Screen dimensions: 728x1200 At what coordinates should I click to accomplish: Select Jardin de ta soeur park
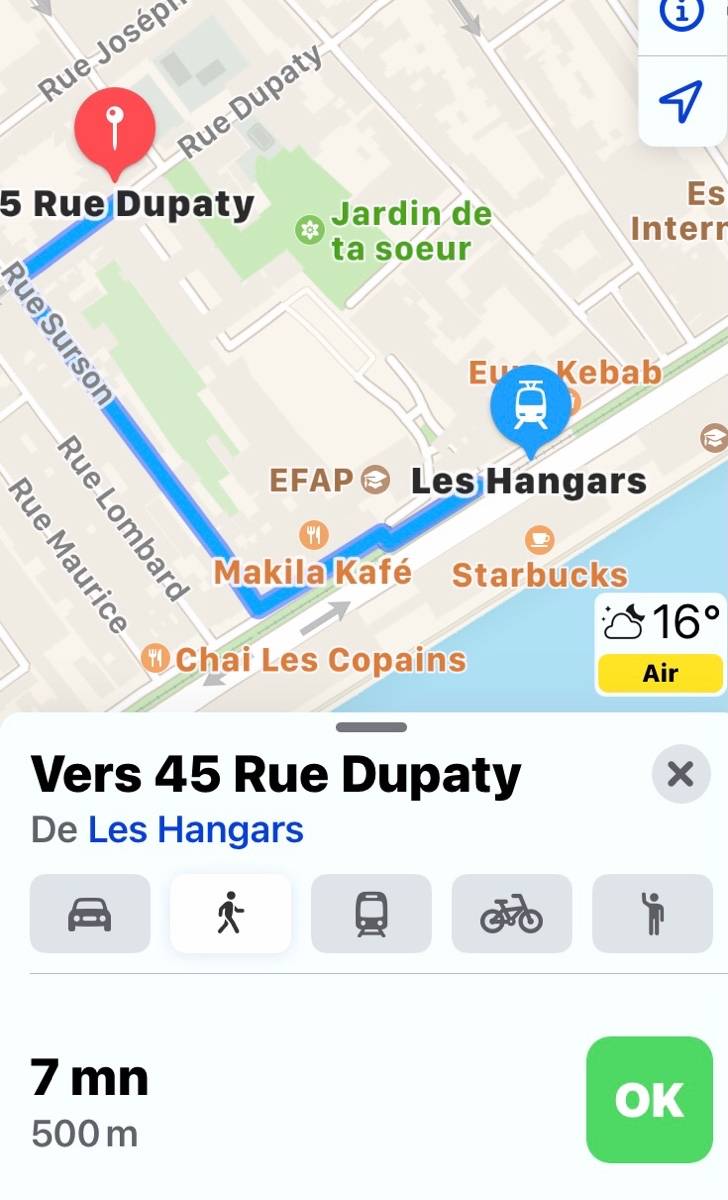tap(400, 230)
